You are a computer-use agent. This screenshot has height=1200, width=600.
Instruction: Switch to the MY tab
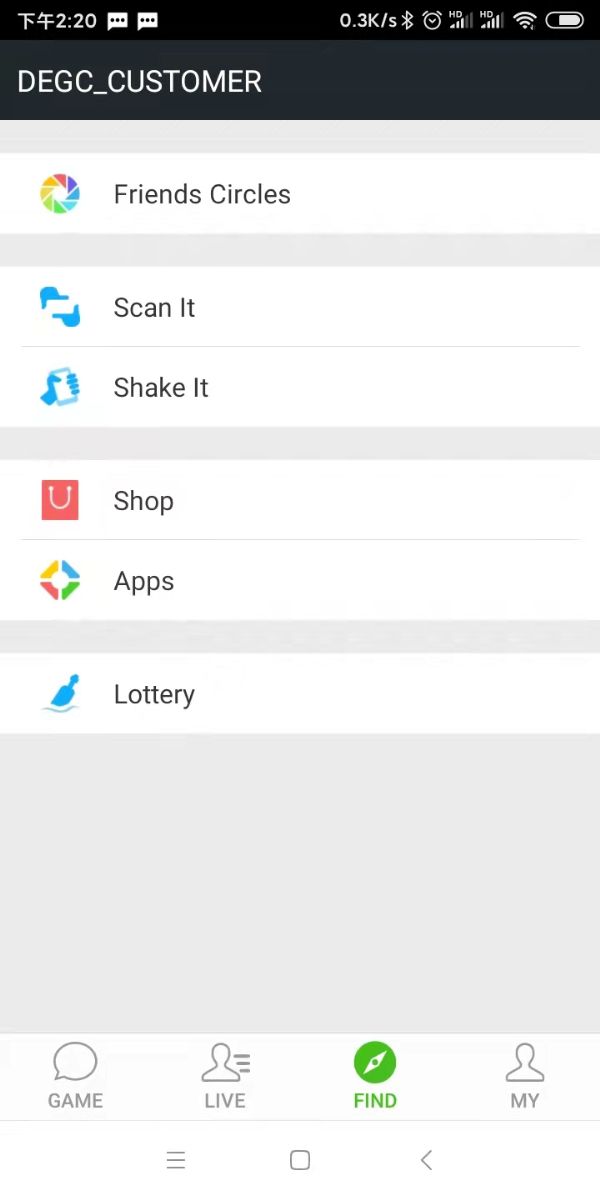pyautogui.click(x=524, y=1076)
